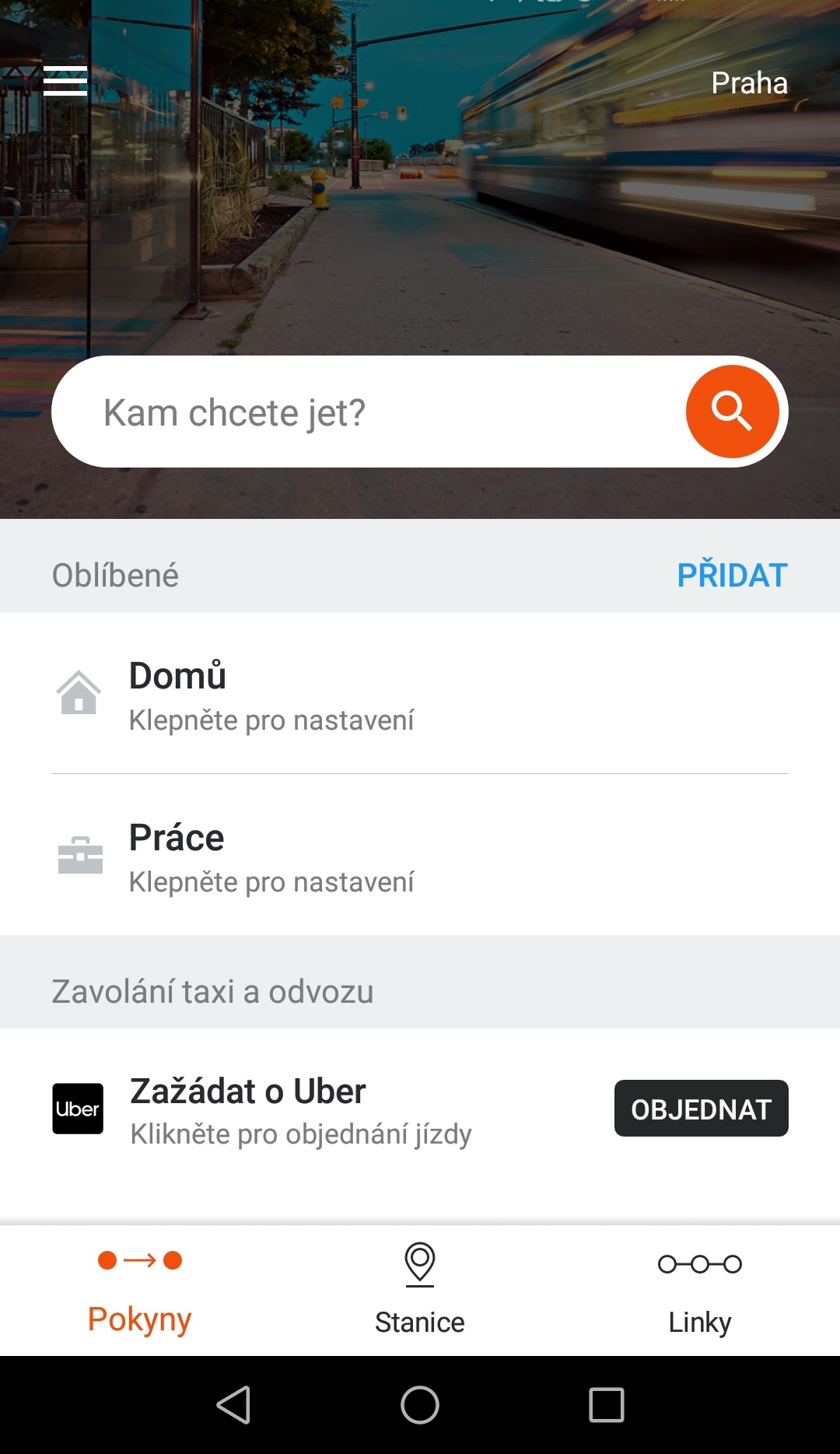The image size is (840, 1454).
Task: Tap the orange search magnifier icon
Action: [733, 412]
